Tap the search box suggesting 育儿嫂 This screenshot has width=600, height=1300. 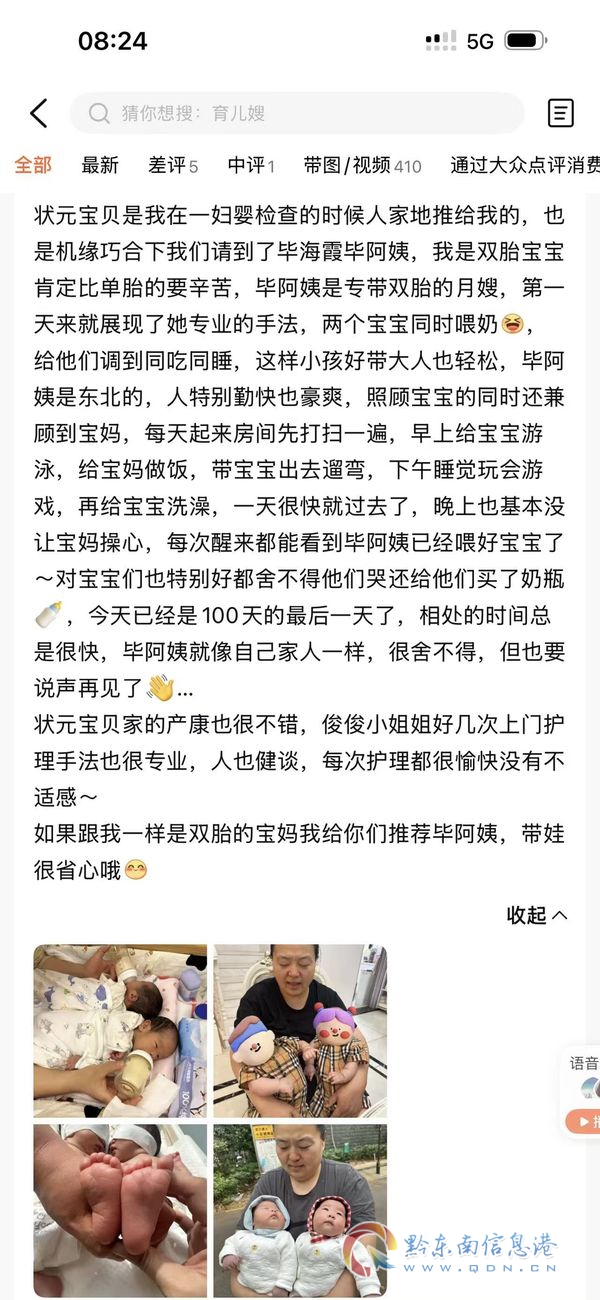(297, 113)
